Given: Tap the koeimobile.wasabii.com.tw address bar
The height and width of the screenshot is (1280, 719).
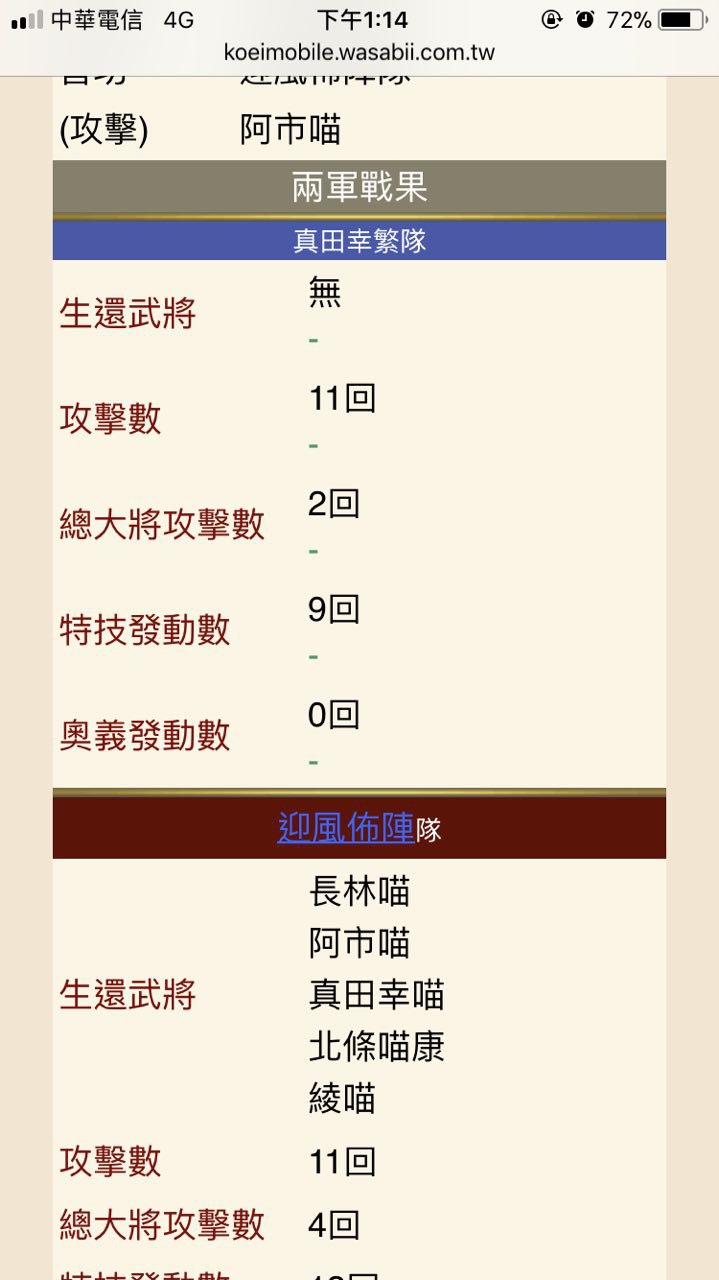Looking at the screenshot, I should (x=359, y=53).
